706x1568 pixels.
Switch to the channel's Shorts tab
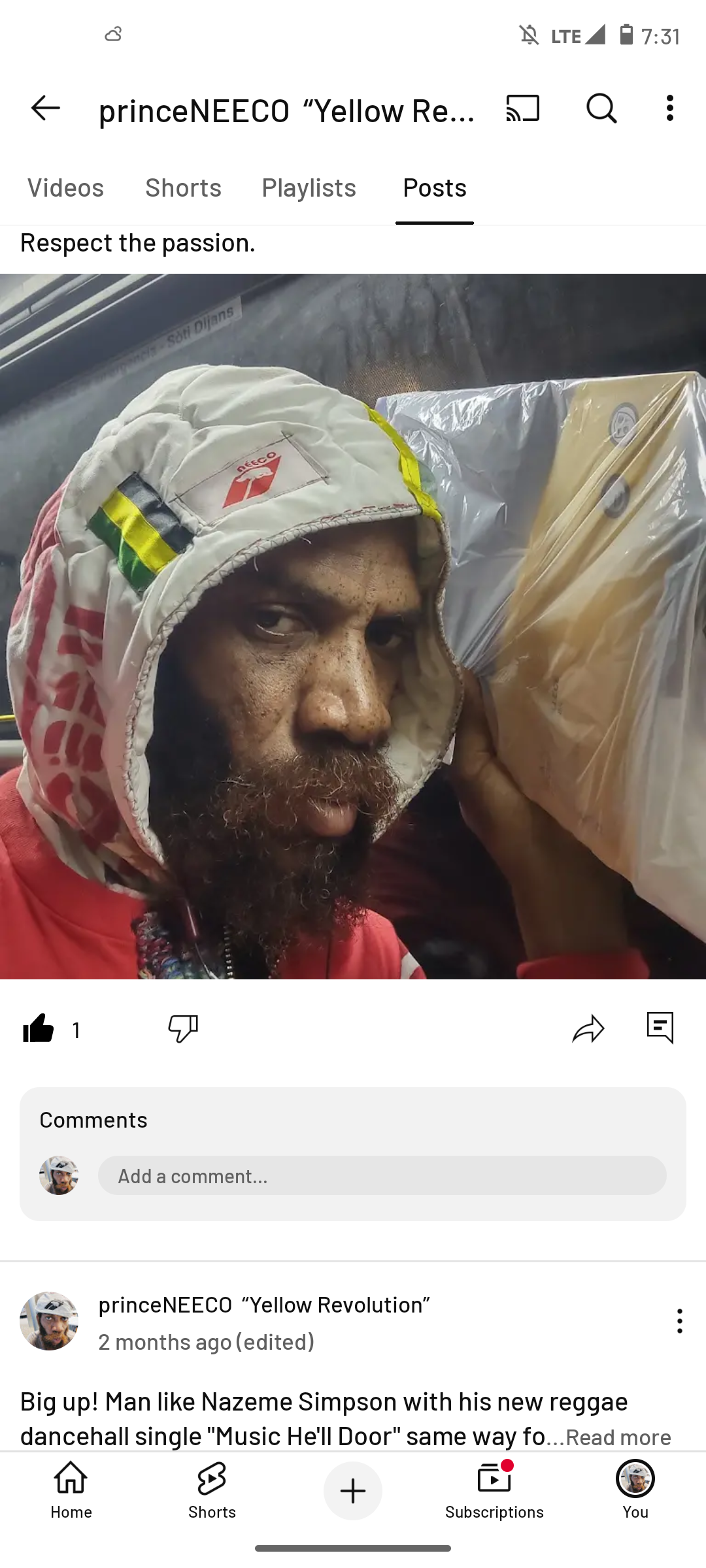click(x=183, y=188)
